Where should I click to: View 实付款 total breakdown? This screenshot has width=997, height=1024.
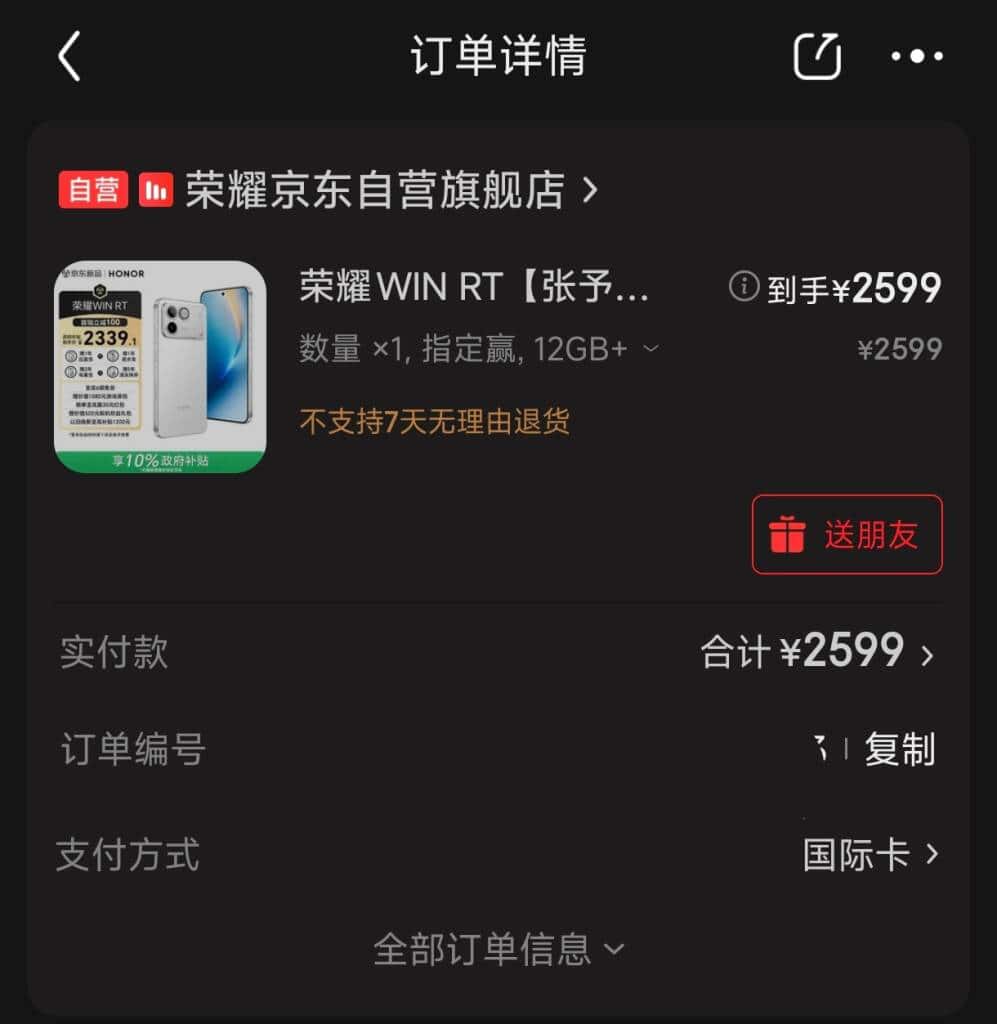tap(818, 653)
